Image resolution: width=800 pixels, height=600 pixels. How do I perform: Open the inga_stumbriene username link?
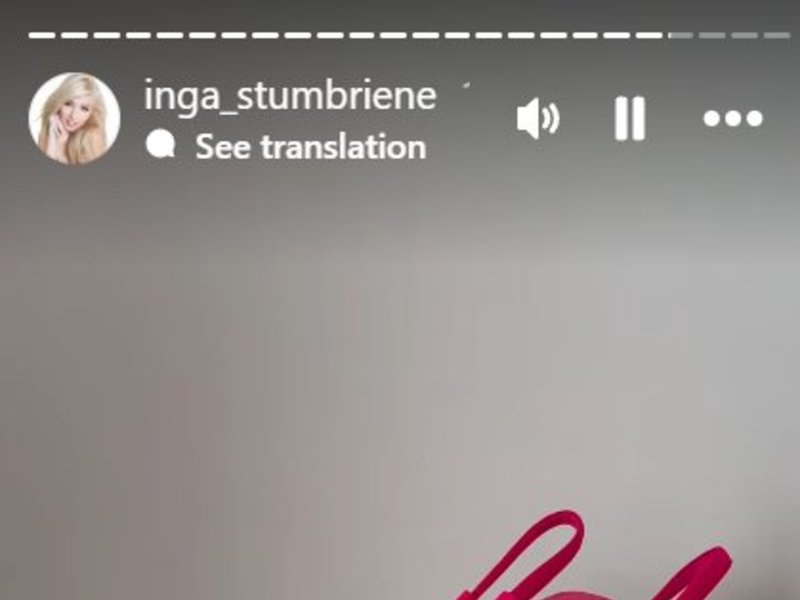[x=290, y=96]
